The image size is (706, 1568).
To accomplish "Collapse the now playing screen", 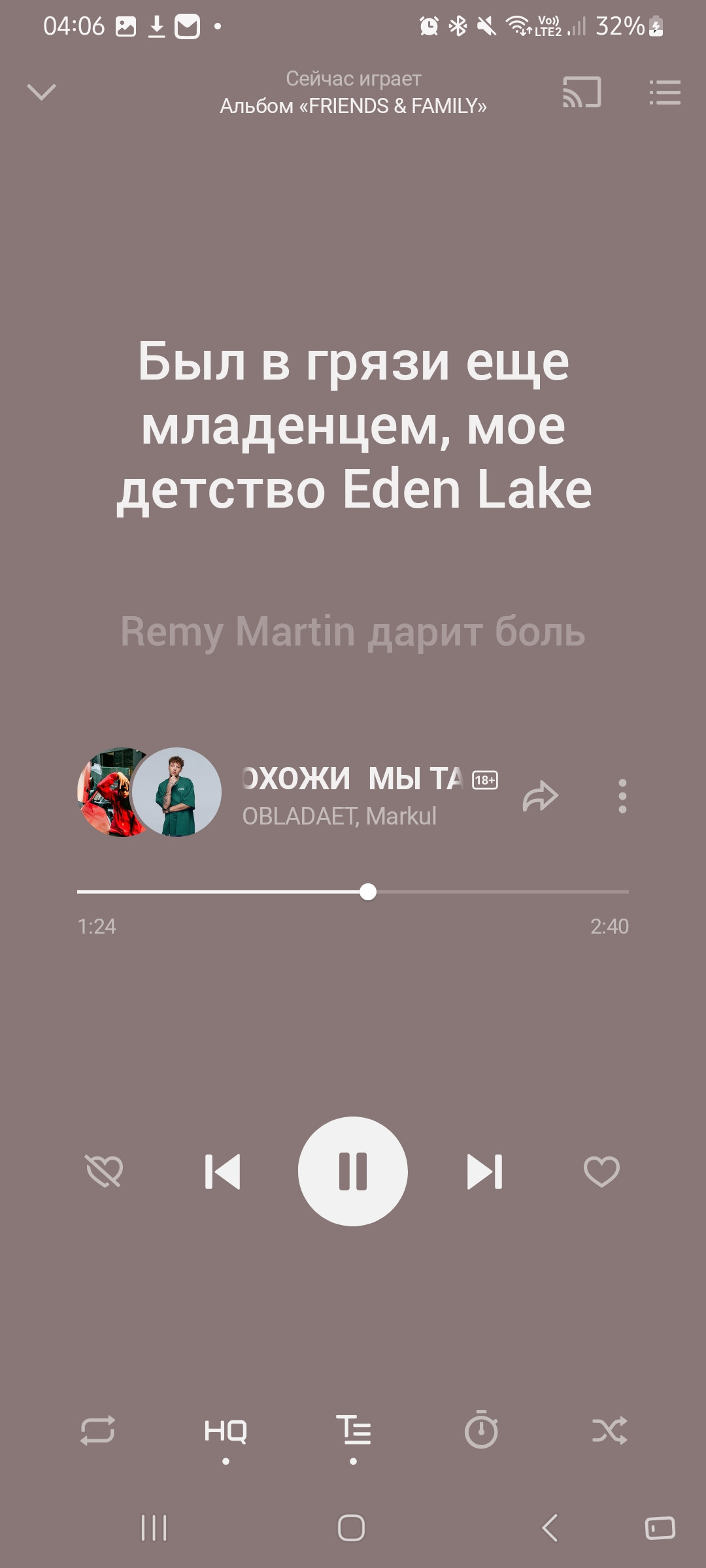I will 41,91.
